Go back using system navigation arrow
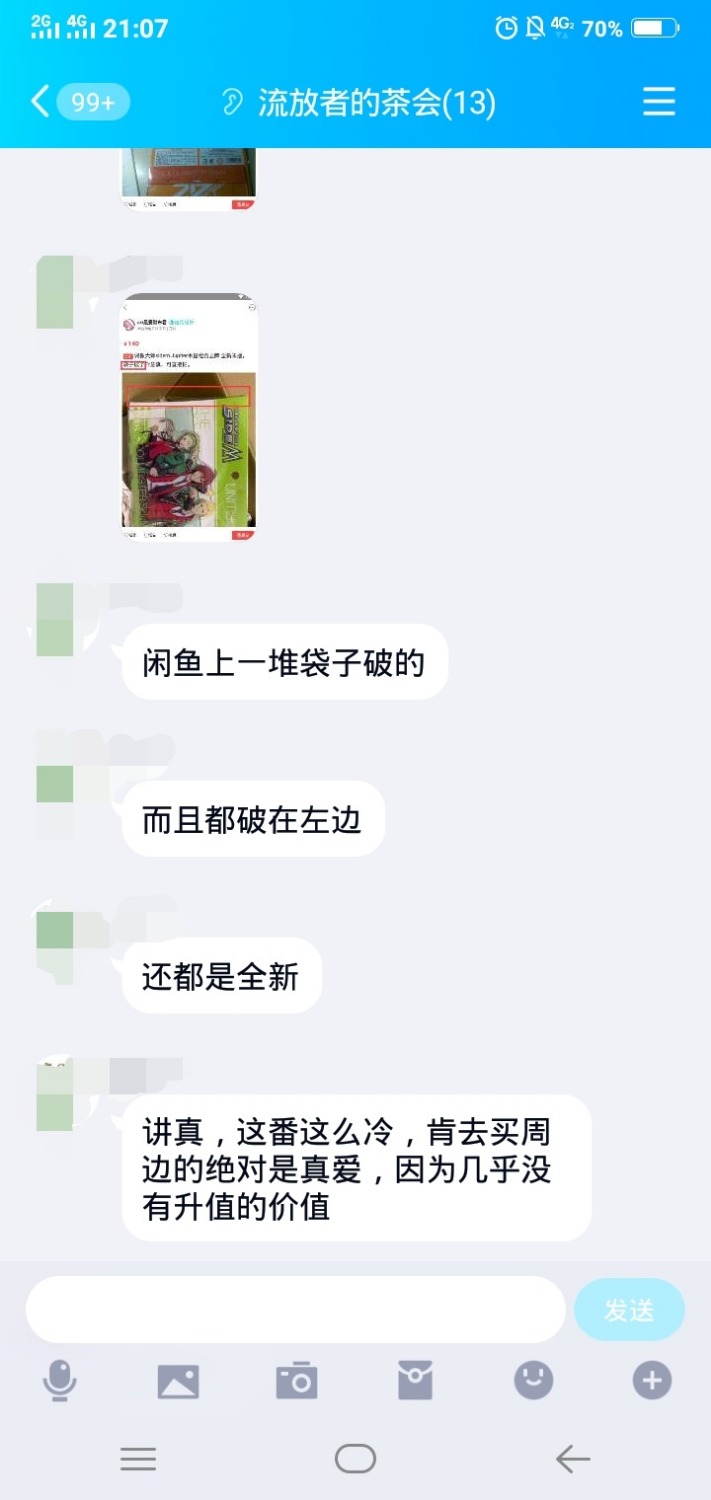This screenshot has width=711, height=1500. pyautogui.click(x=572, y=1459)
